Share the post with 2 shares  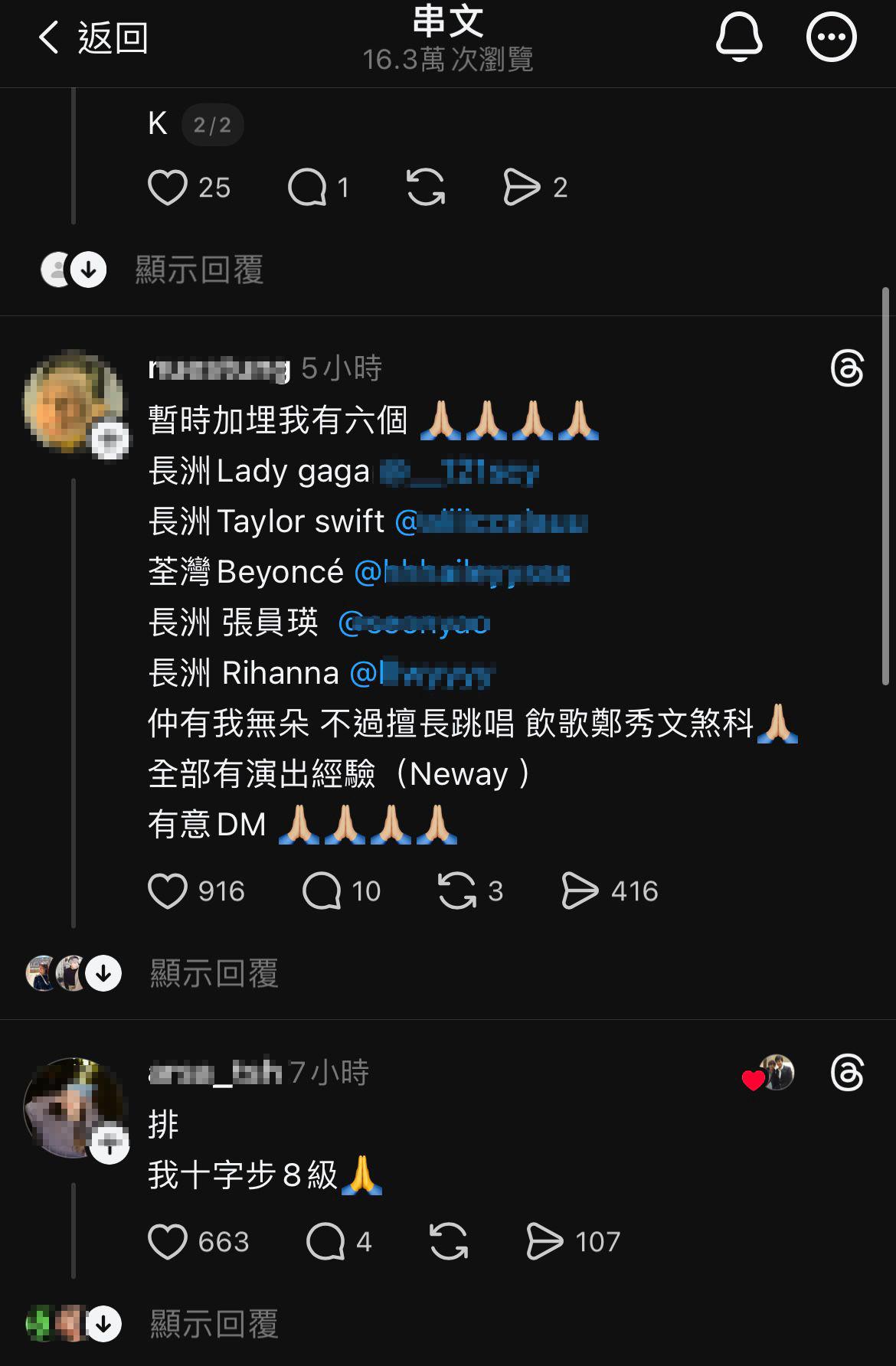(x=522, y=188)
